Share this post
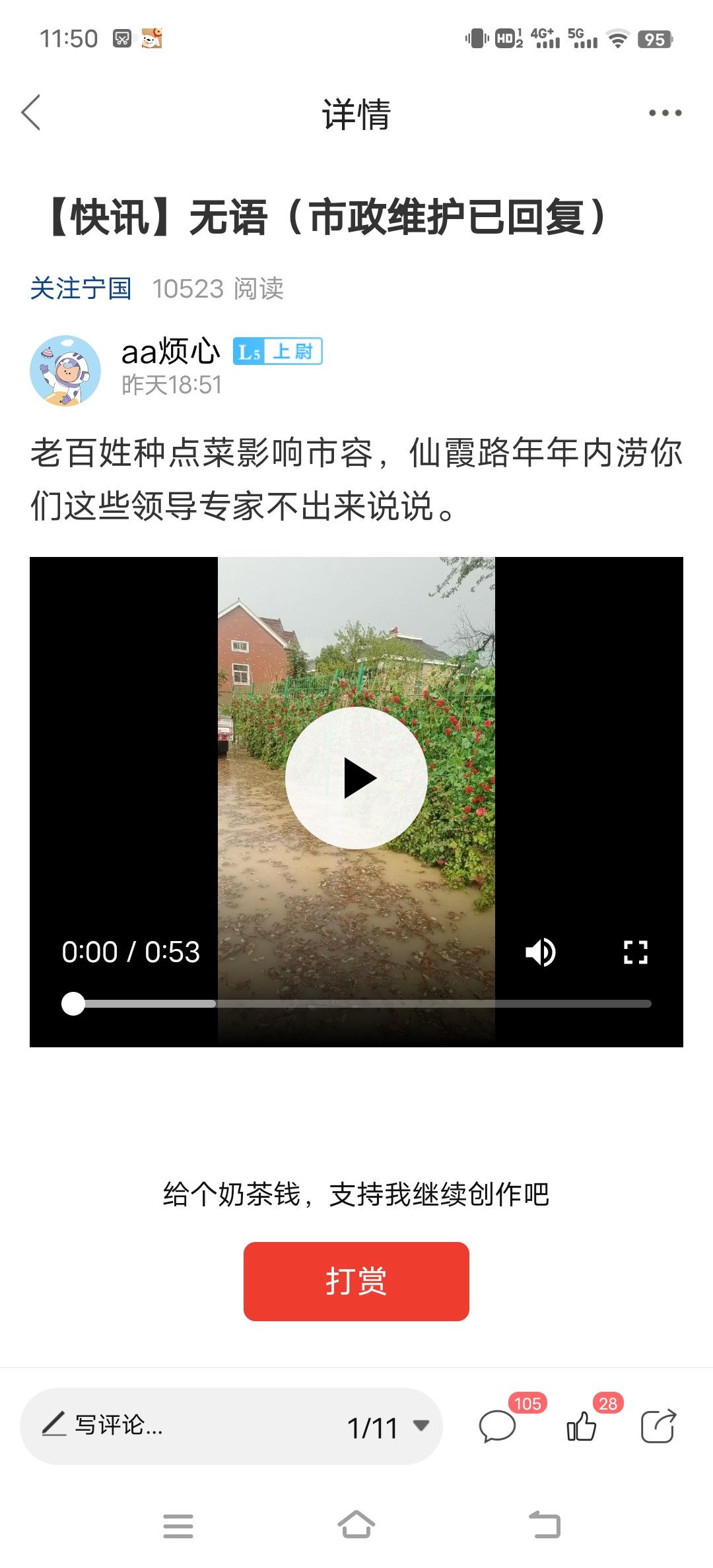This screenshot has width=713, height=1568. pos(658,1426)
